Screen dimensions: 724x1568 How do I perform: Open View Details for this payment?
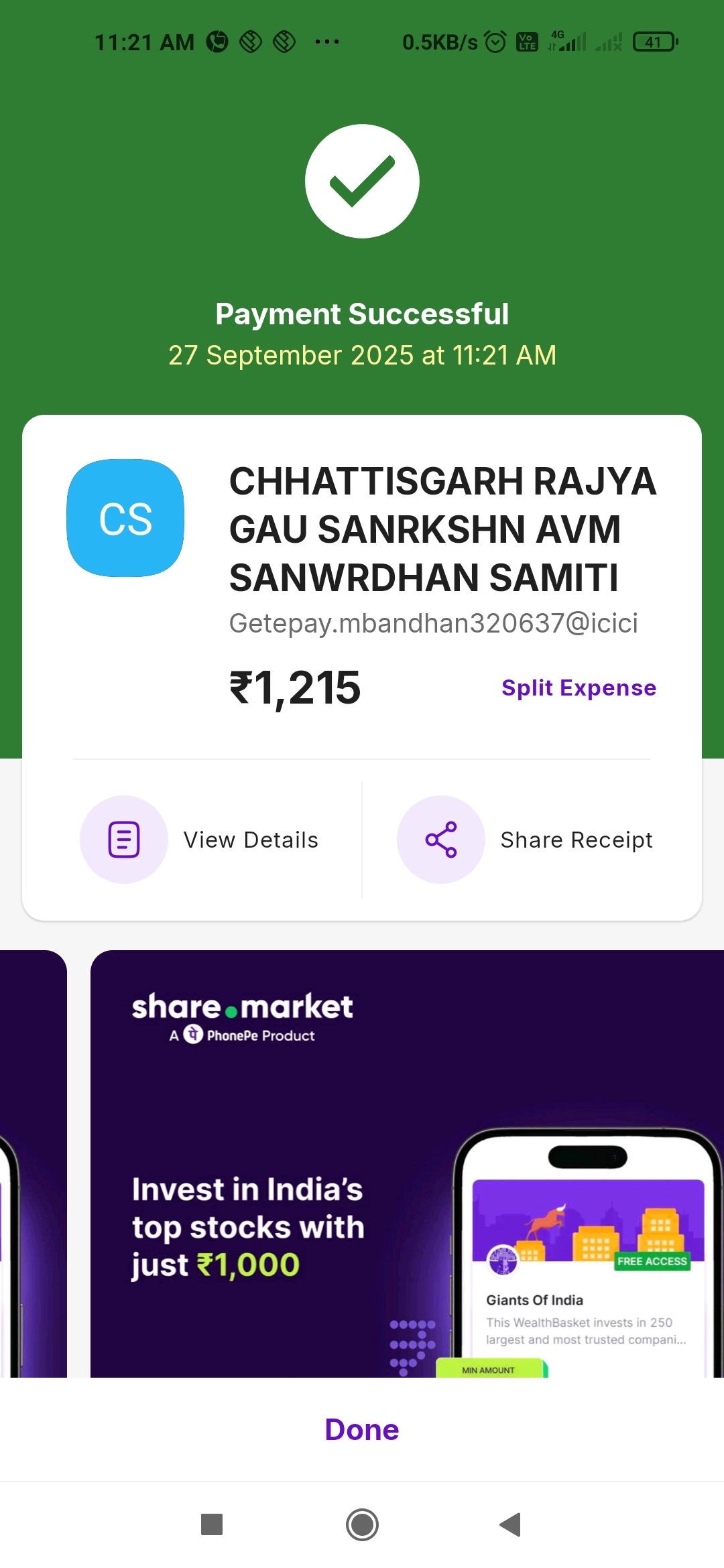(200, 840)
